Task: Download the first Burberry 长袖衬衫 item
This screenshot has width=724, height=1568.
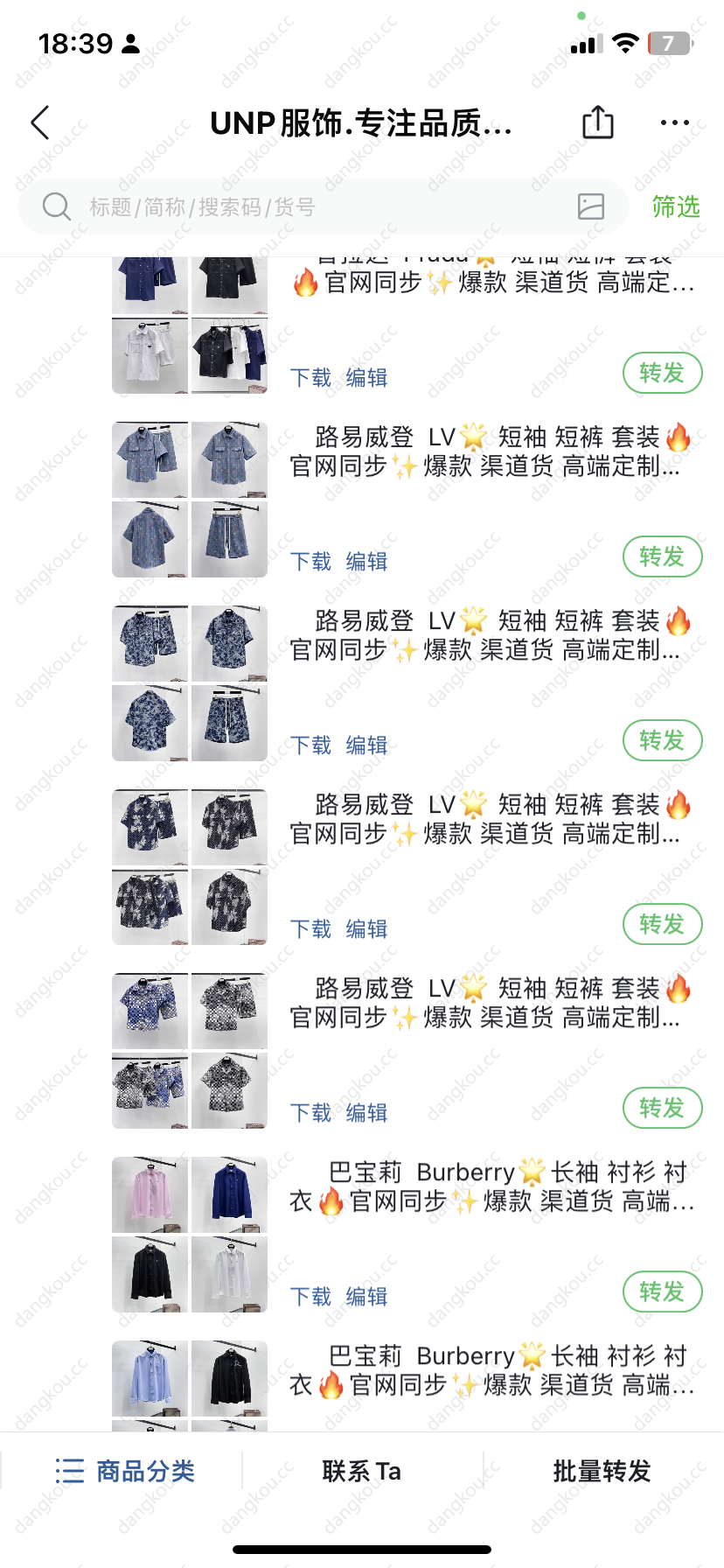Action: [310, 1297]
